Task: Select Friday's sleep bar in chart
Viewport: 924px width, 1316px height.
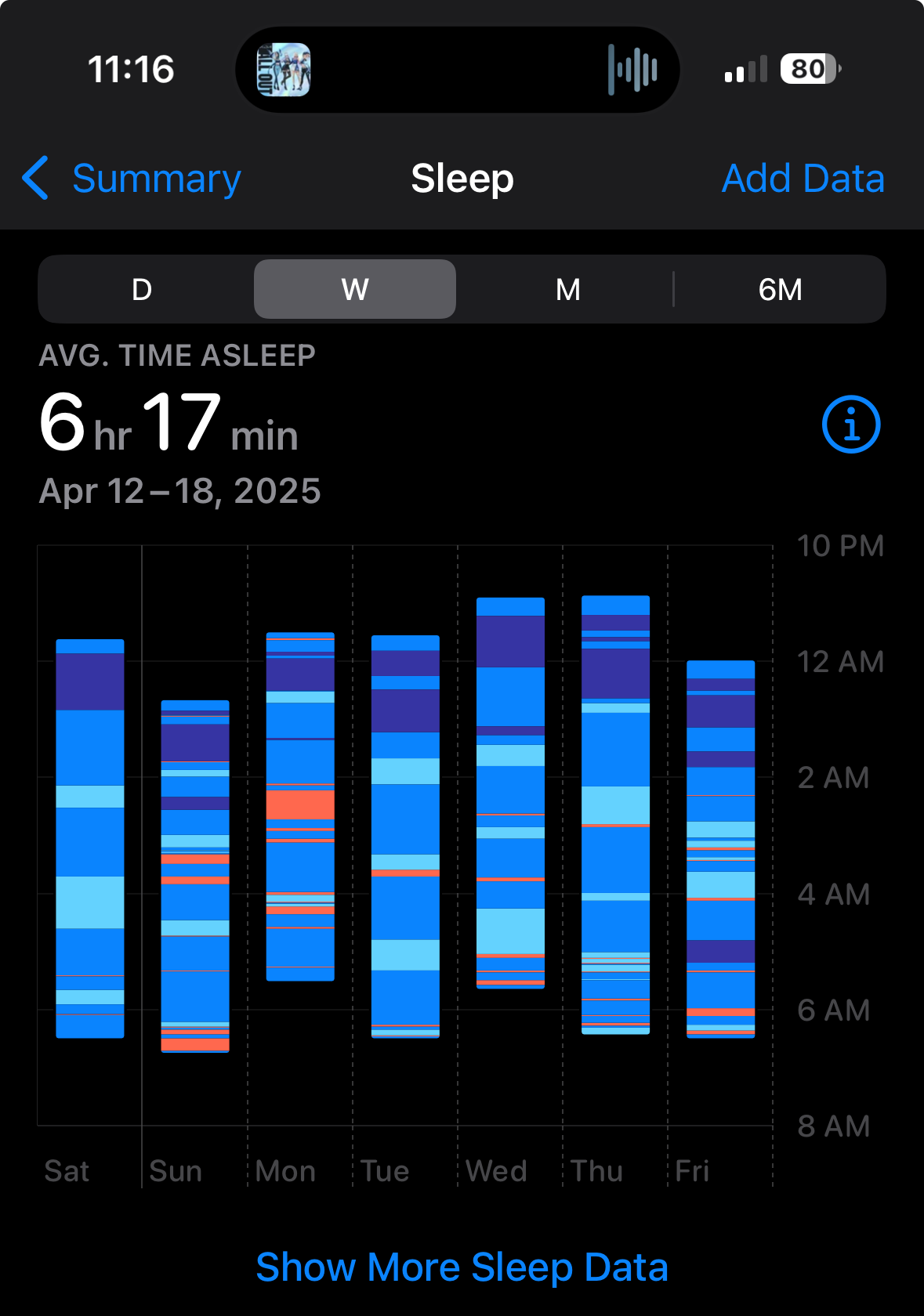Action: pyautogui.click(x=720, y=849)
